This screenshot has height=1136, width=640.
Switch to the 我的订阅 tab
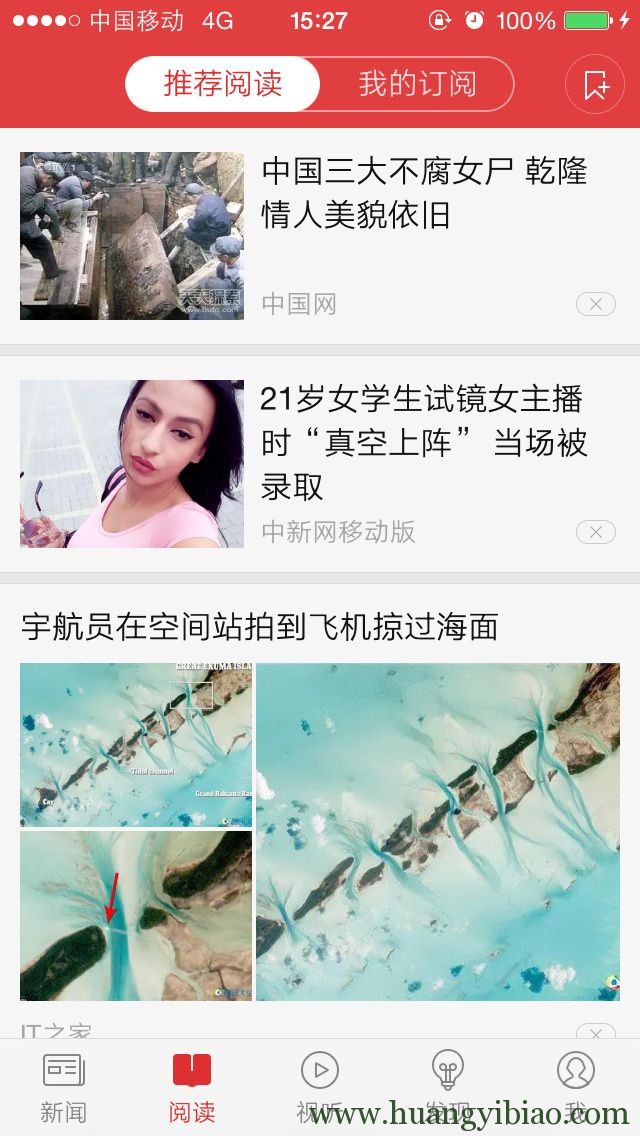tap(417, 84)
